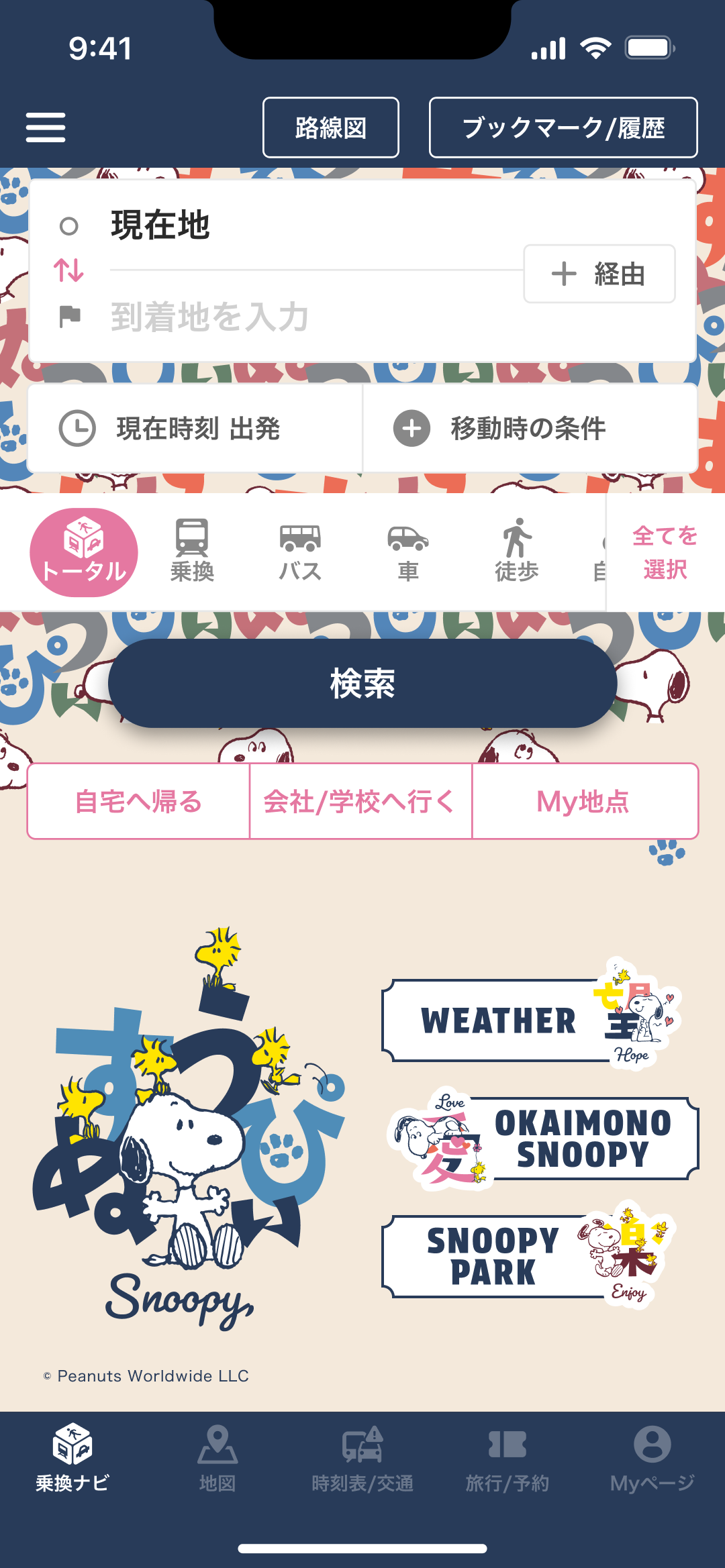Toggle the current location 現在地 field marker
The width and height of the screenshot is (725, 1568).
point(68,226)
